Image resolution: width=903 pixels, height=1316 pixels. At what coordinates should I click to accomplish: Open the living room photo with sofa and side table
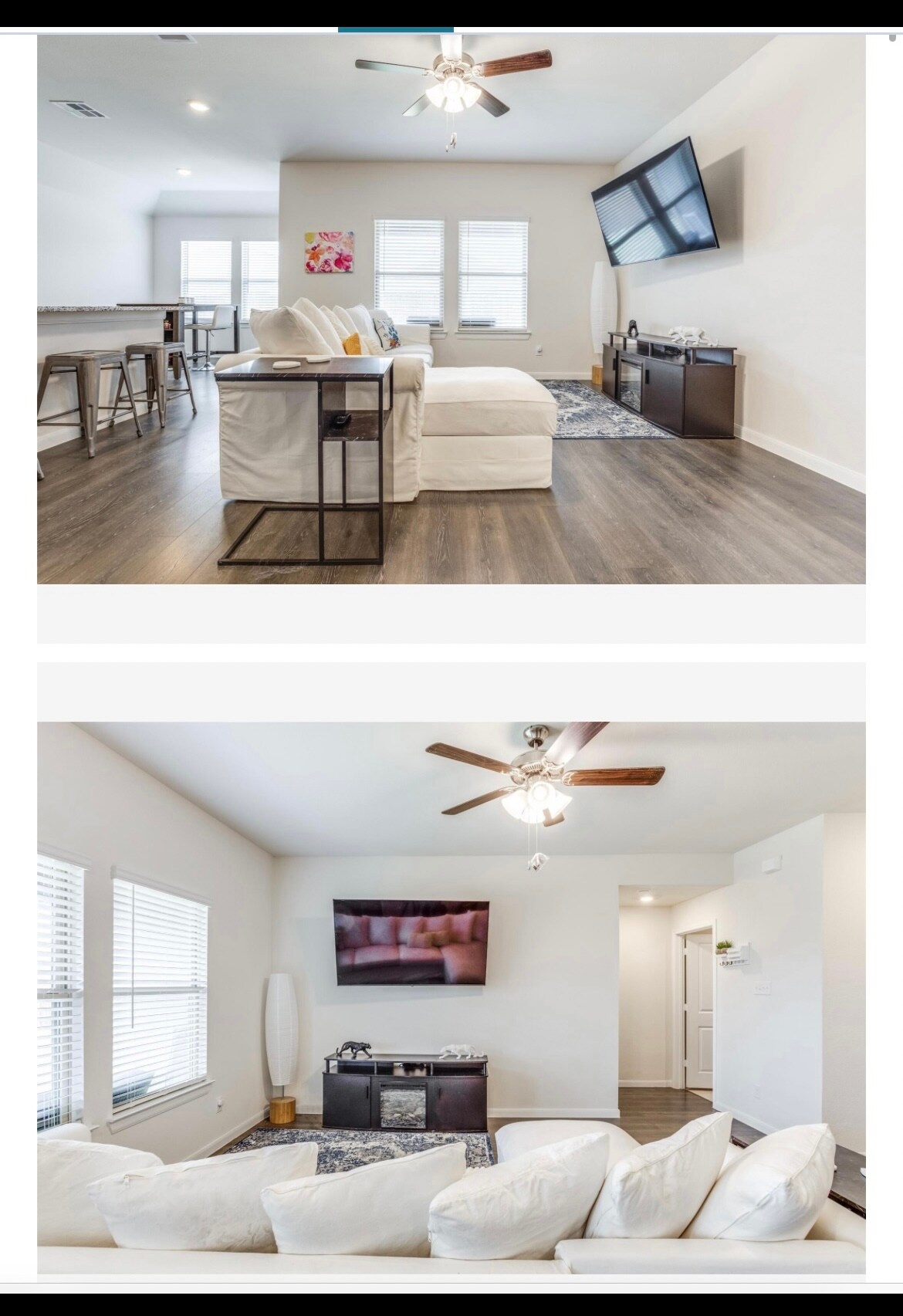pos(451,309)
